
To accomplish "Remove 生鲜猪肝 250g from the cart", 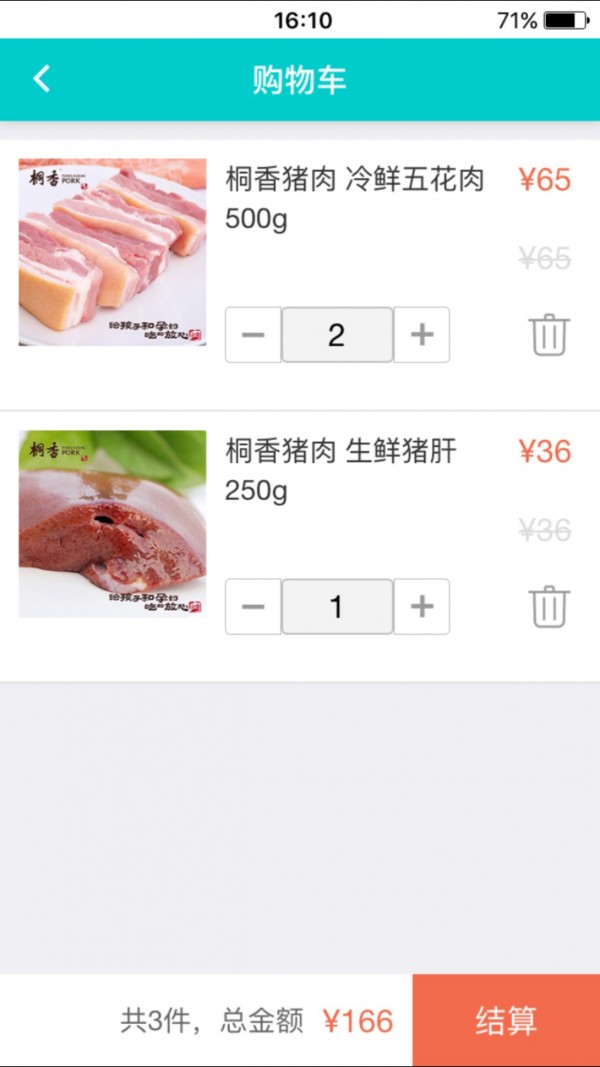I will click(549, 607).
